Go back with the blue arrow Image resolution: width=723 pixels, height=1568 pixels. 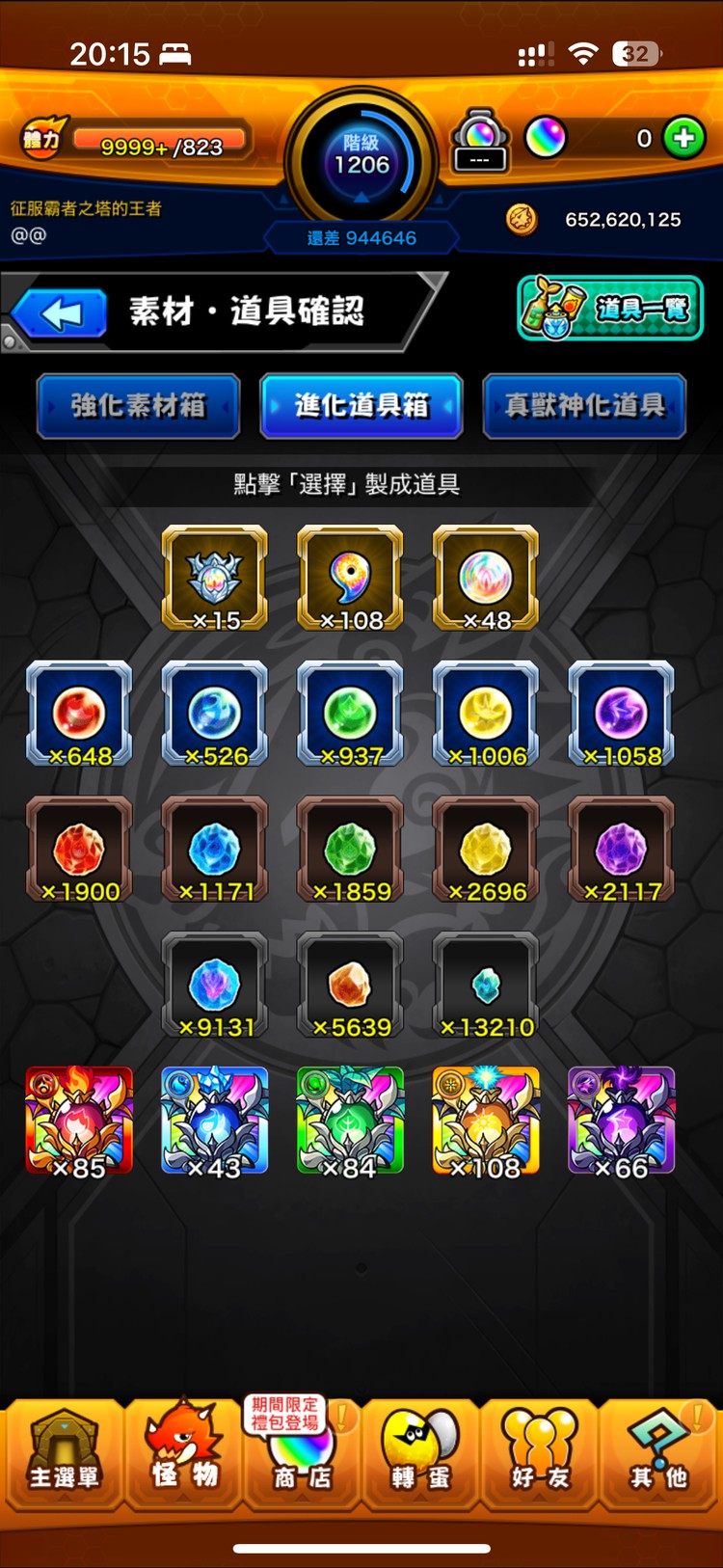tap(60, 313)
